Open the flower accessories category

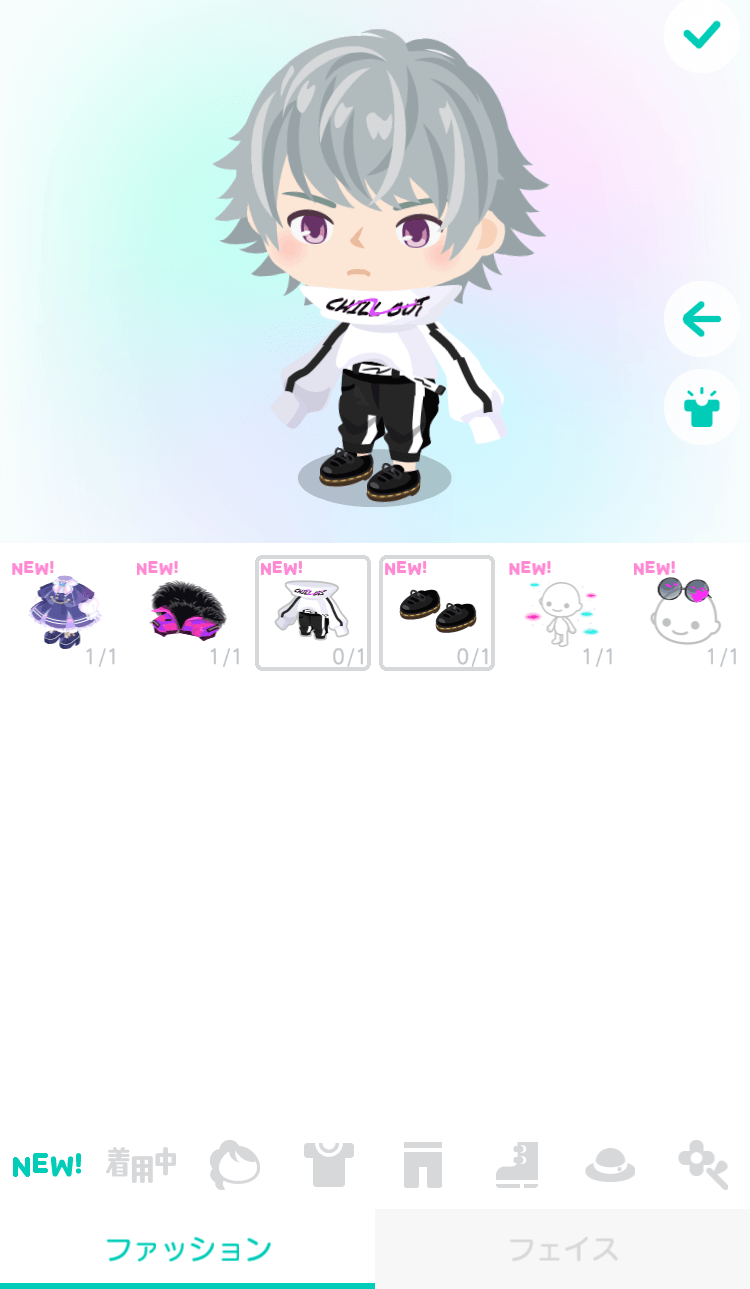[x=703, y=1165]
